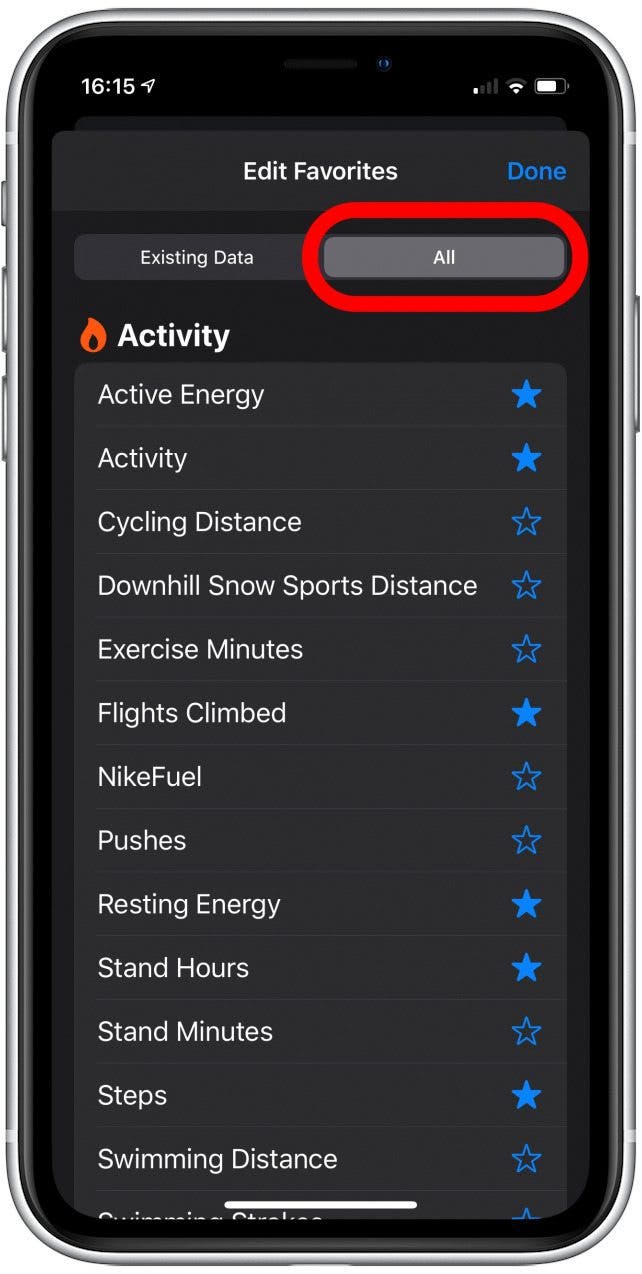This screenshot has height=1274, width=642.
Task: Add Exercise Minutes to favorites
Action: (526, 649)
